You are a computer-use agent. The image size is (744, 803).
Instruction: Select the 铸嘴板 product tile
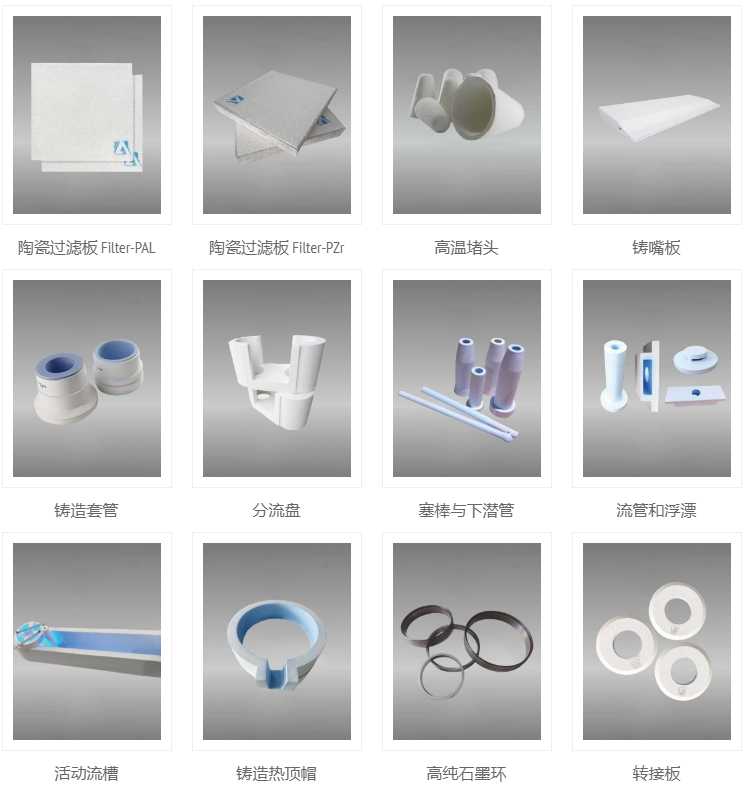click(x=657, y=115)
